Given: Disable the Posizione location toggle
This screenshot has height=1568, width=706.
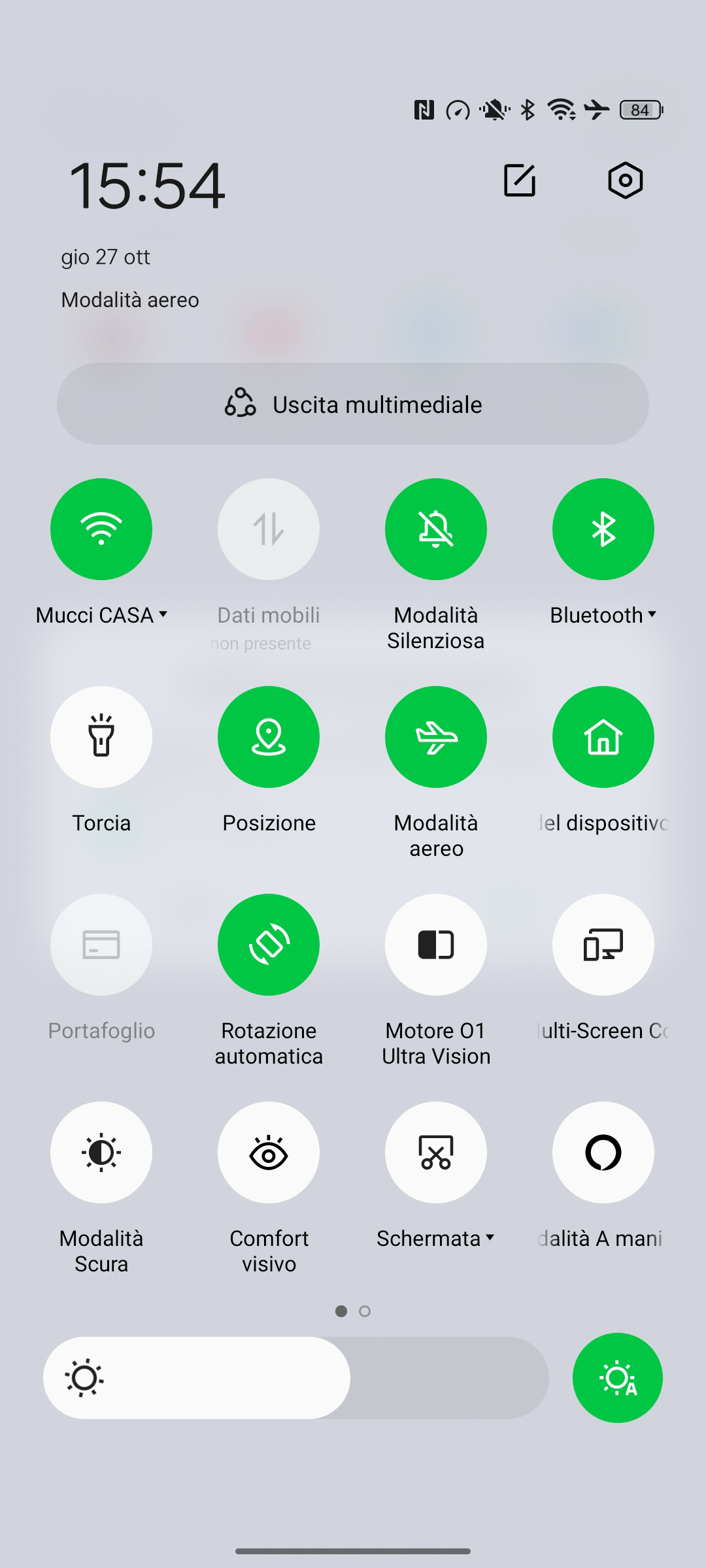Looking at the screenshot, I should pos(269,737).
